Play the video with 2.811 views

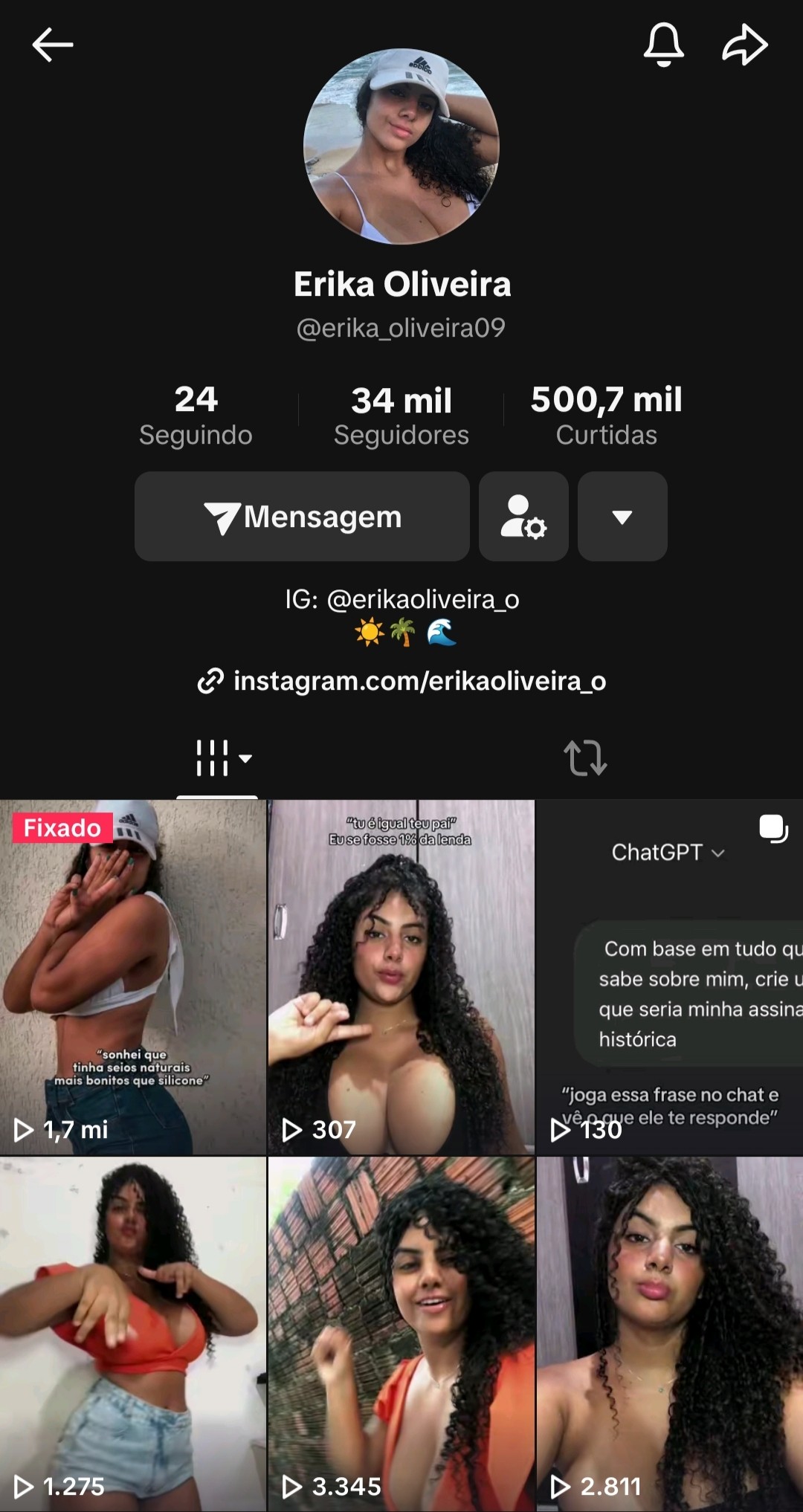coord(669,1334)
